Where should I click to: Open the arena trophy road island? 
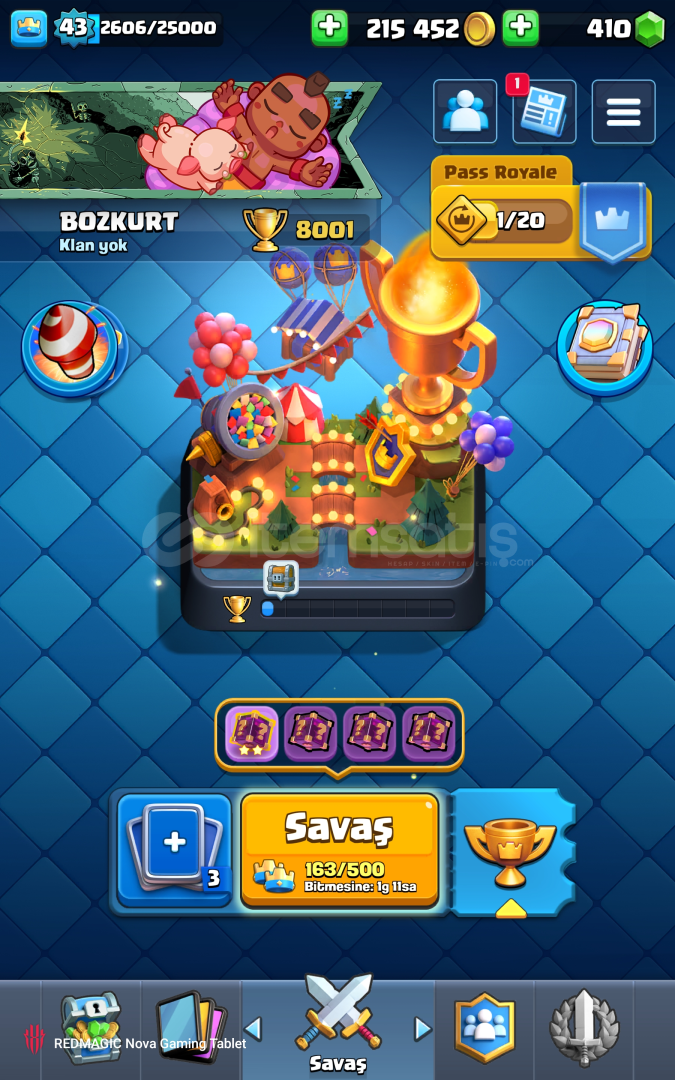[x=334, y=448]
